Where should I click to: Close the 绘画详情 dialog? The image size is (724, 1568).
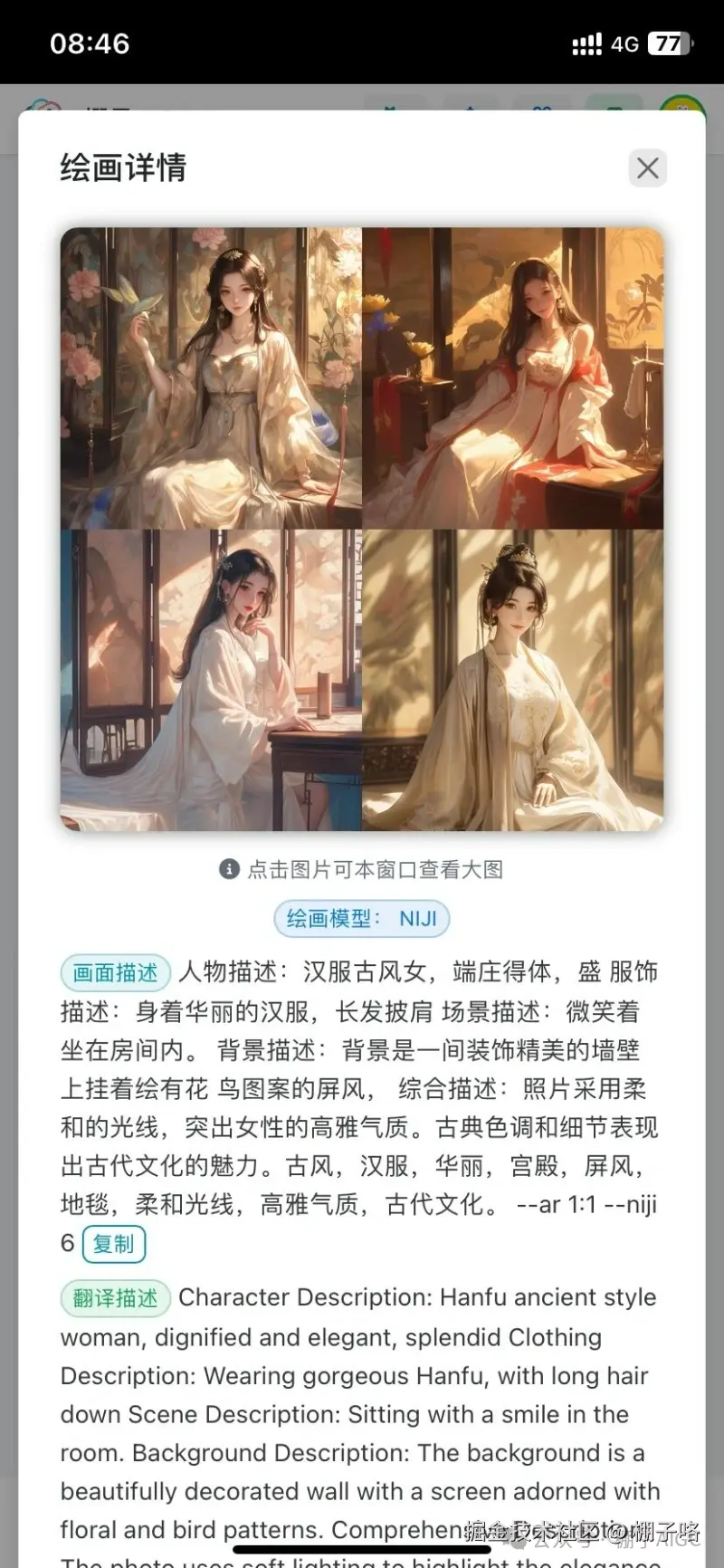click(647, 168)
